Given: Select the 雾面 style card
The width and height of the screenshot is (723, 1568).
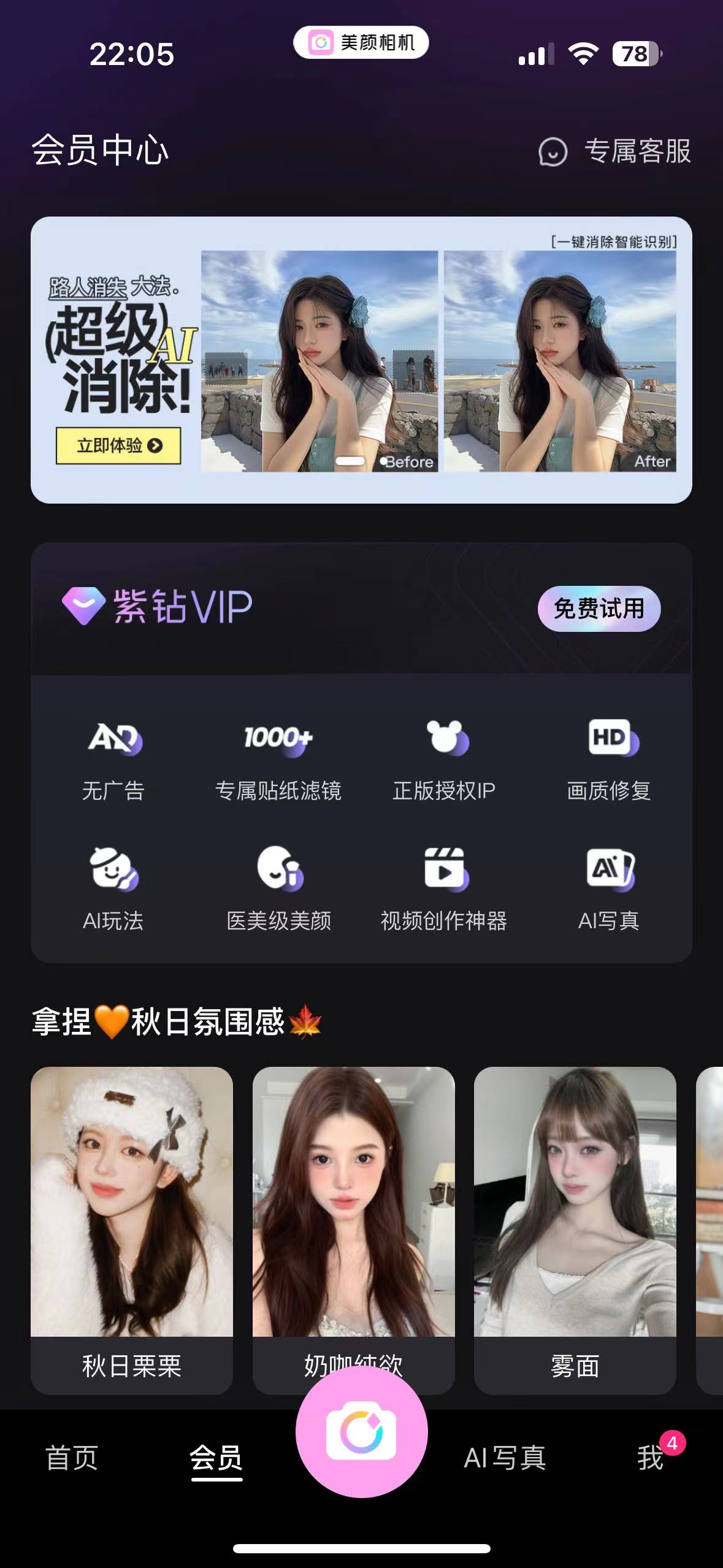Looking at the screenshot, I should (575, 1221).
